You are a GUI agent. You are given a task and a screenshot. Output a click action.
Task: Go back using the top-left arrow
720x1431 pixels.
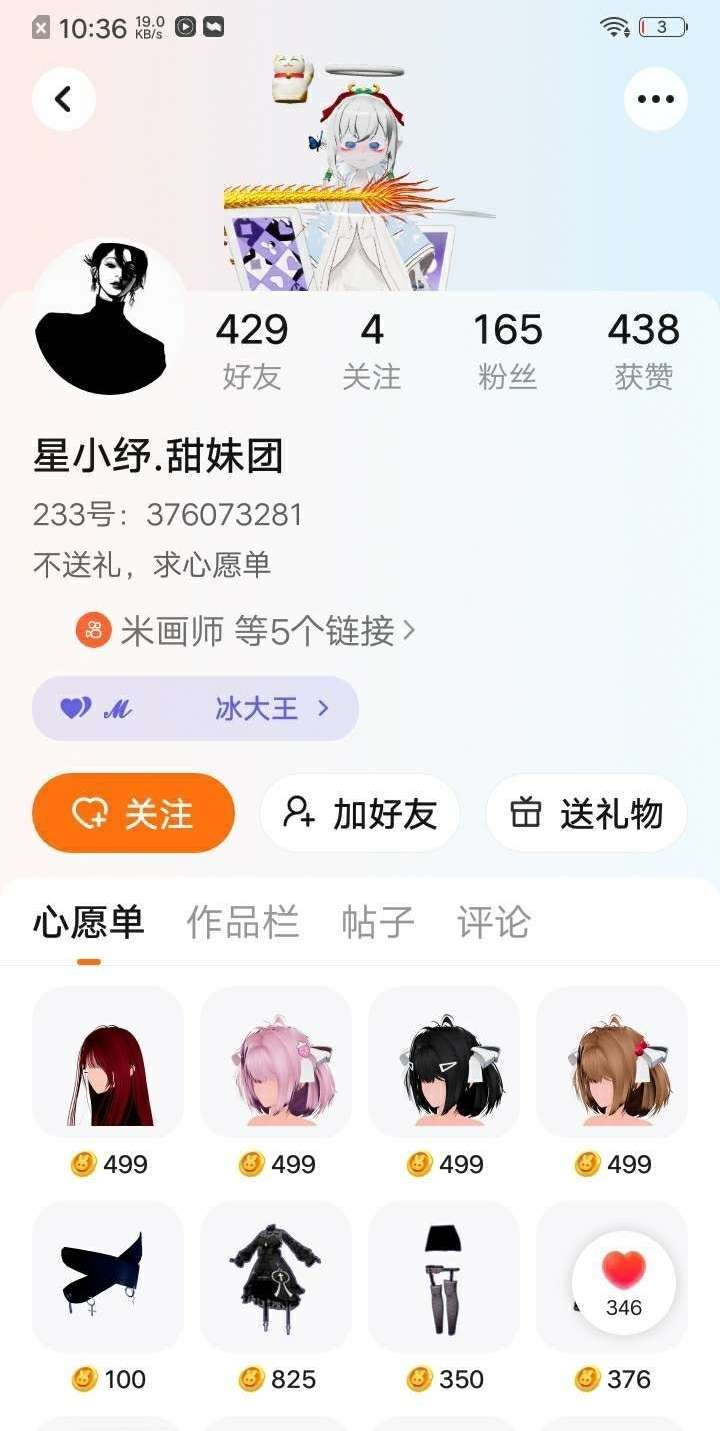click(x=64, y=99)
